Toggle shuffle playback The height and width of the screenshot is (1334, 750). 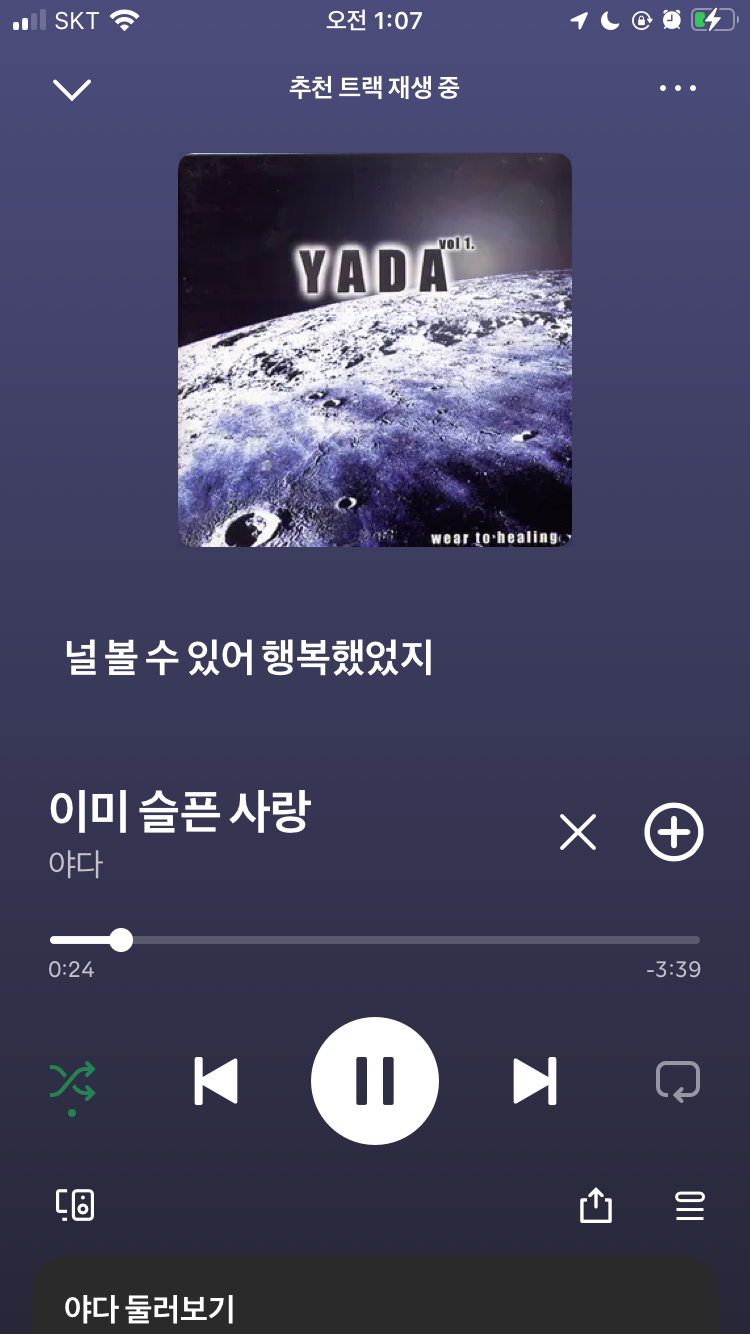(x=73, y=1081)
